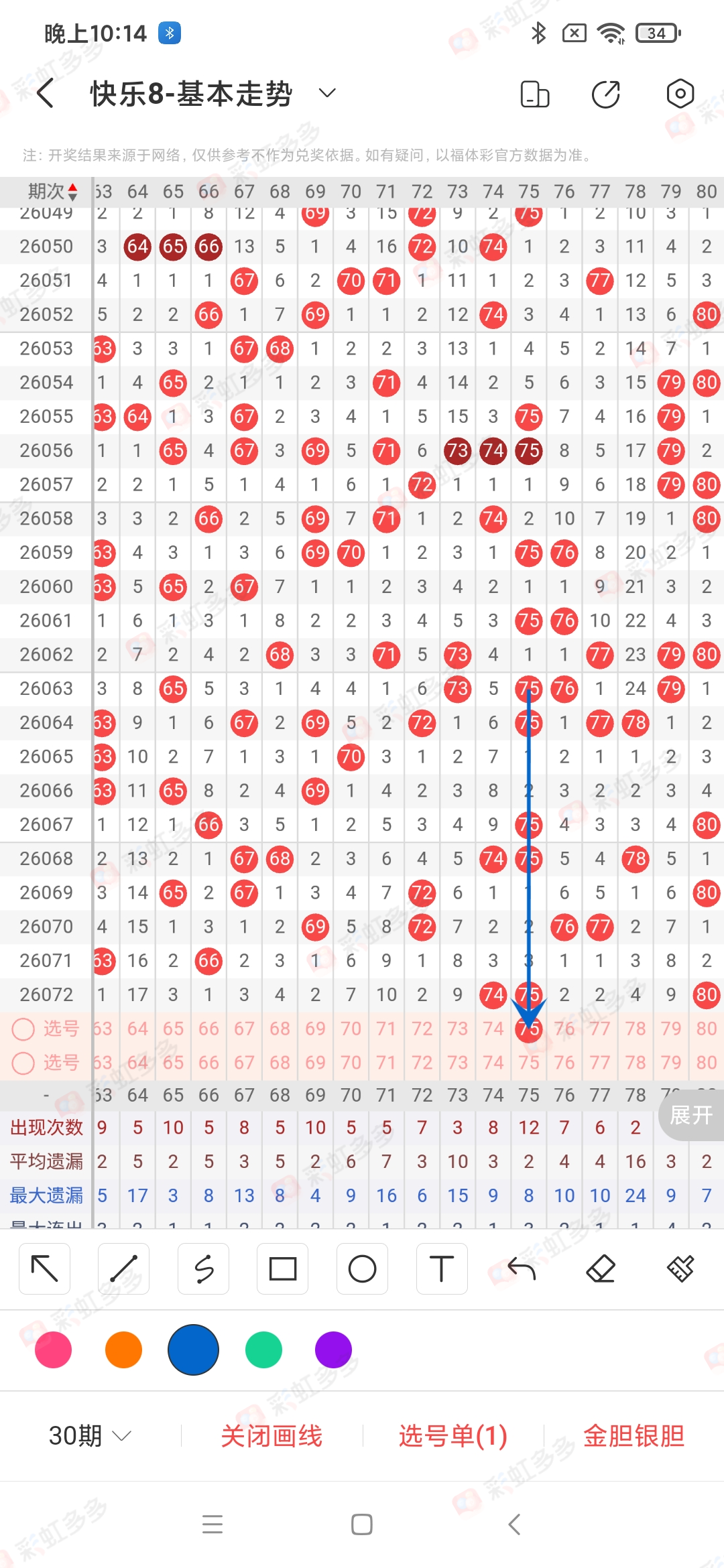The height and width of the screenshot is (1568, 724).
Task: Open the 30期 period dropdown
Action: [x=90, y=1435]
